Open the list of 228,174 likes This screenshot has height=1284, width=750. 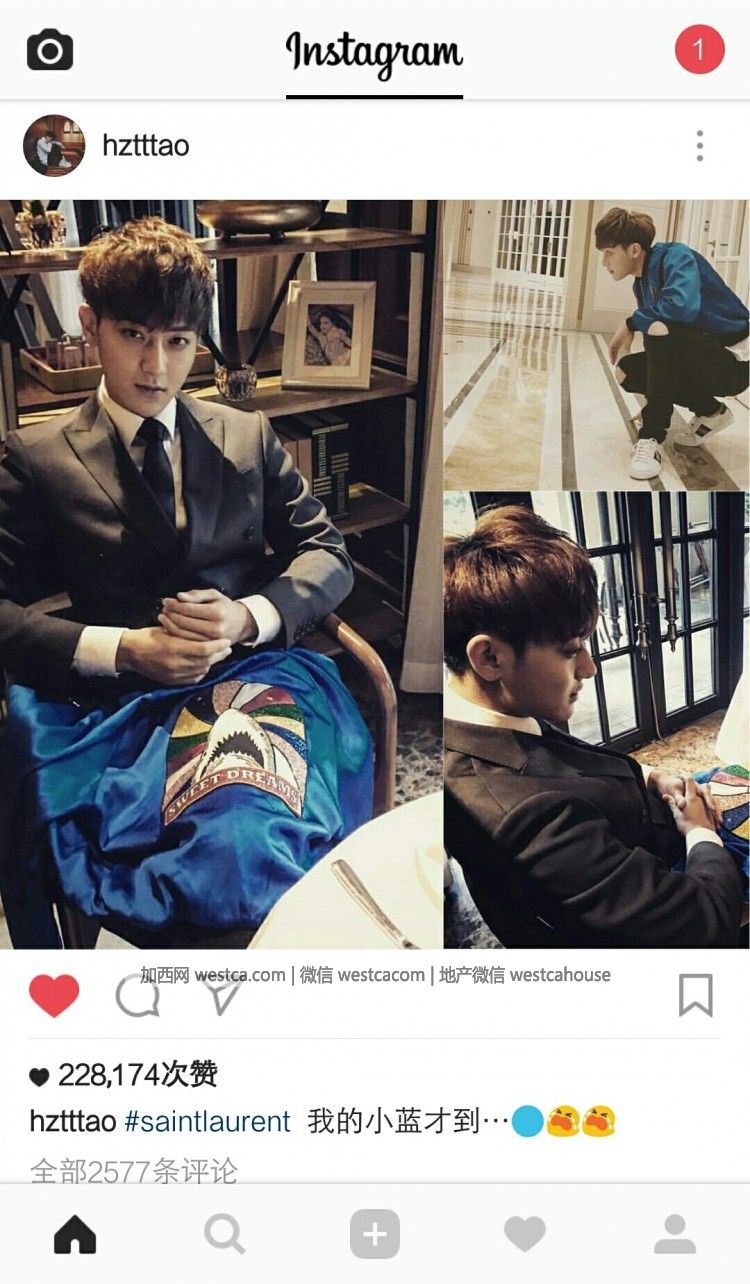(137, 1075)
